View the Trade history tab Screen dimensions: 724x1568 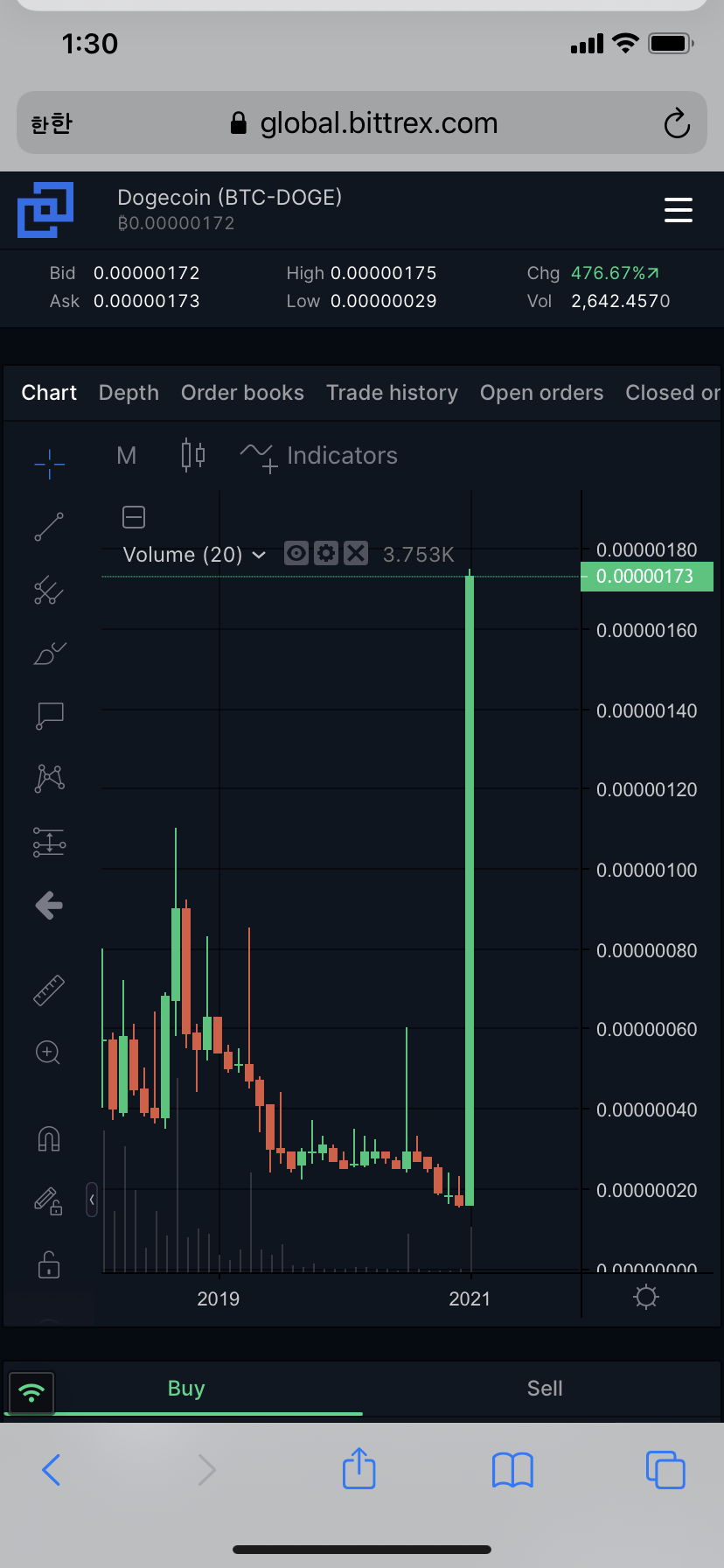[392, 393]
